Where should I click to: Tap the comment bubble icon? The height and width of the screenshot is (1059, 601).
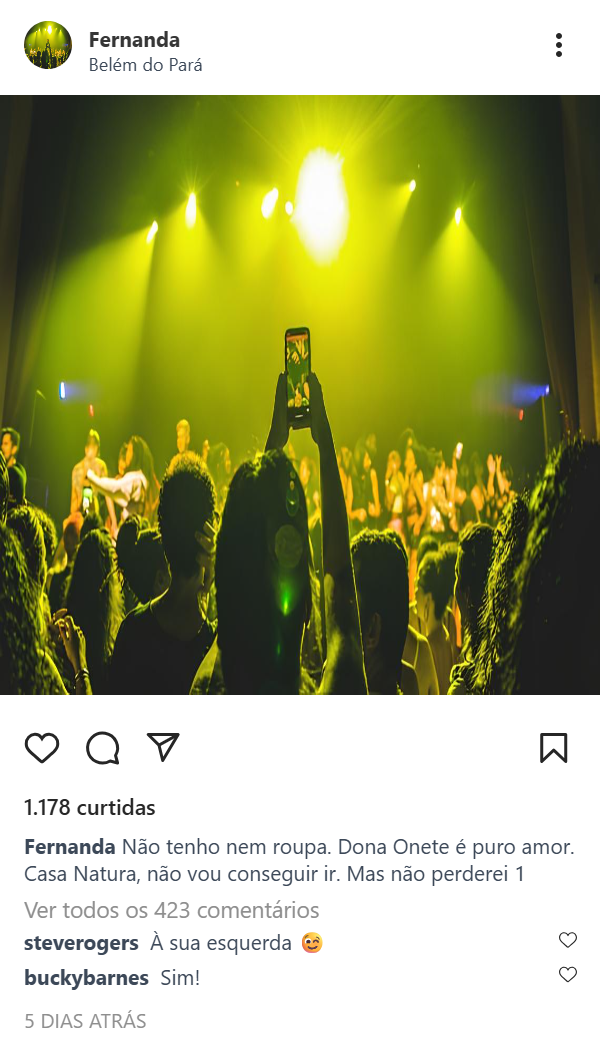[102, 747]
